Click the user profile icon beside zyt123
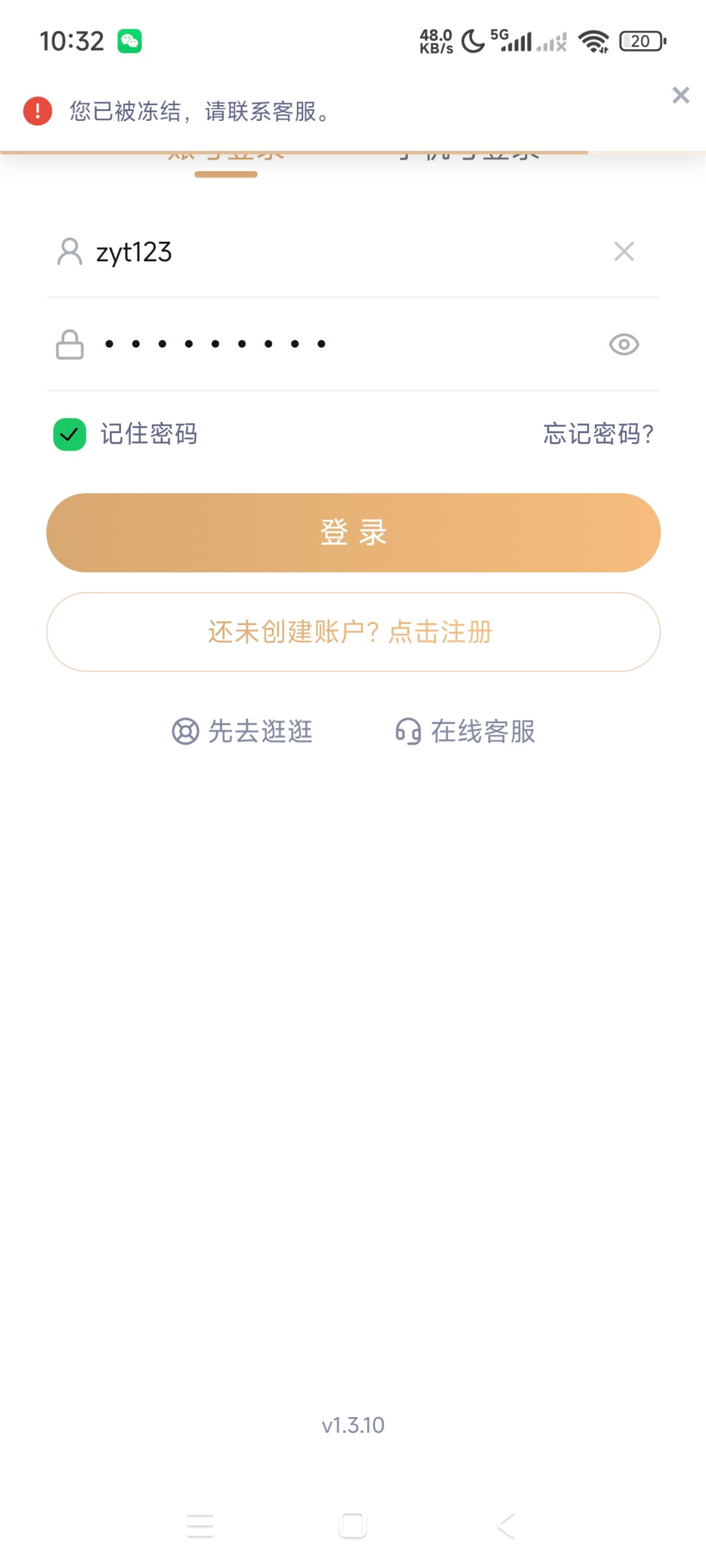The width and height of the screenshot is (706, 1568). (x=70, y=252)
